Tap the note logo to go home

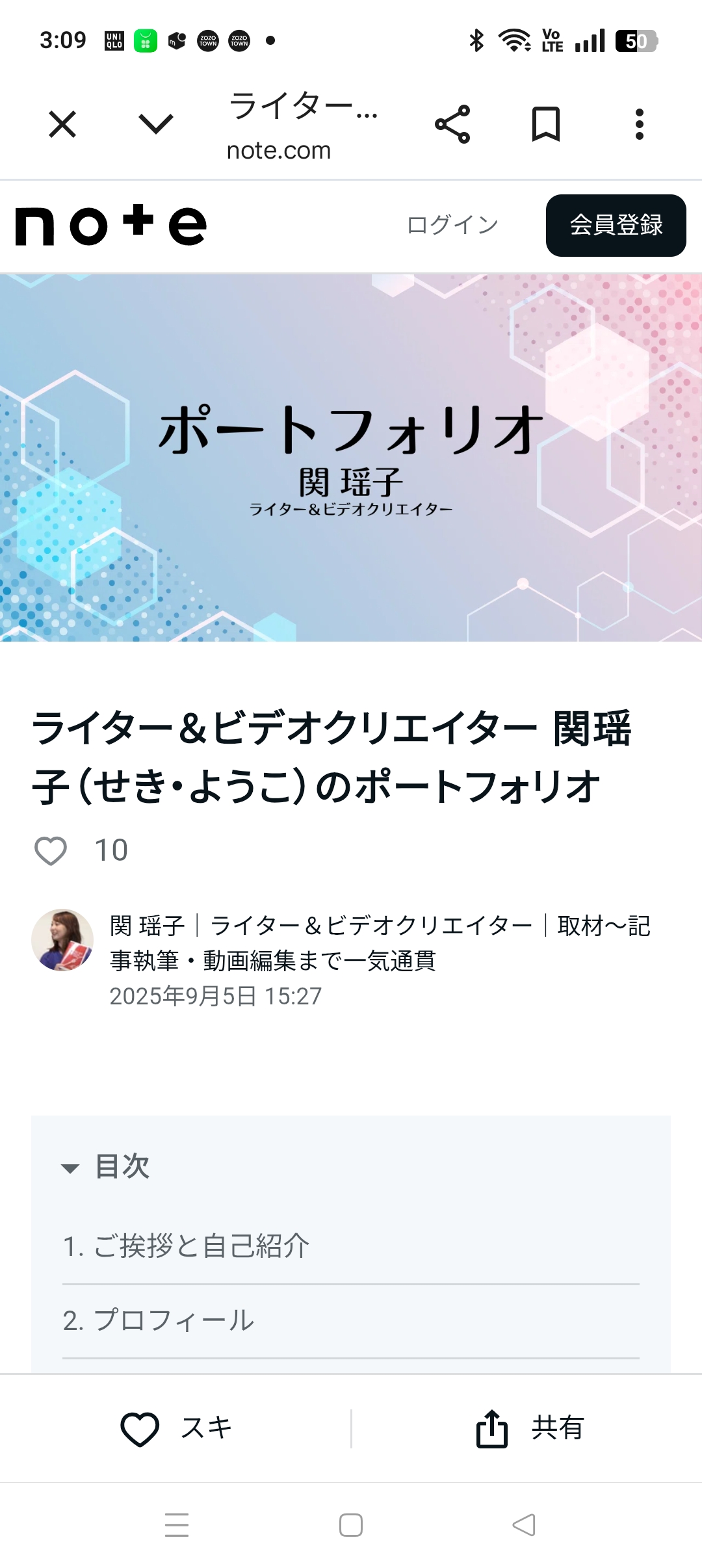click(109, 226)
